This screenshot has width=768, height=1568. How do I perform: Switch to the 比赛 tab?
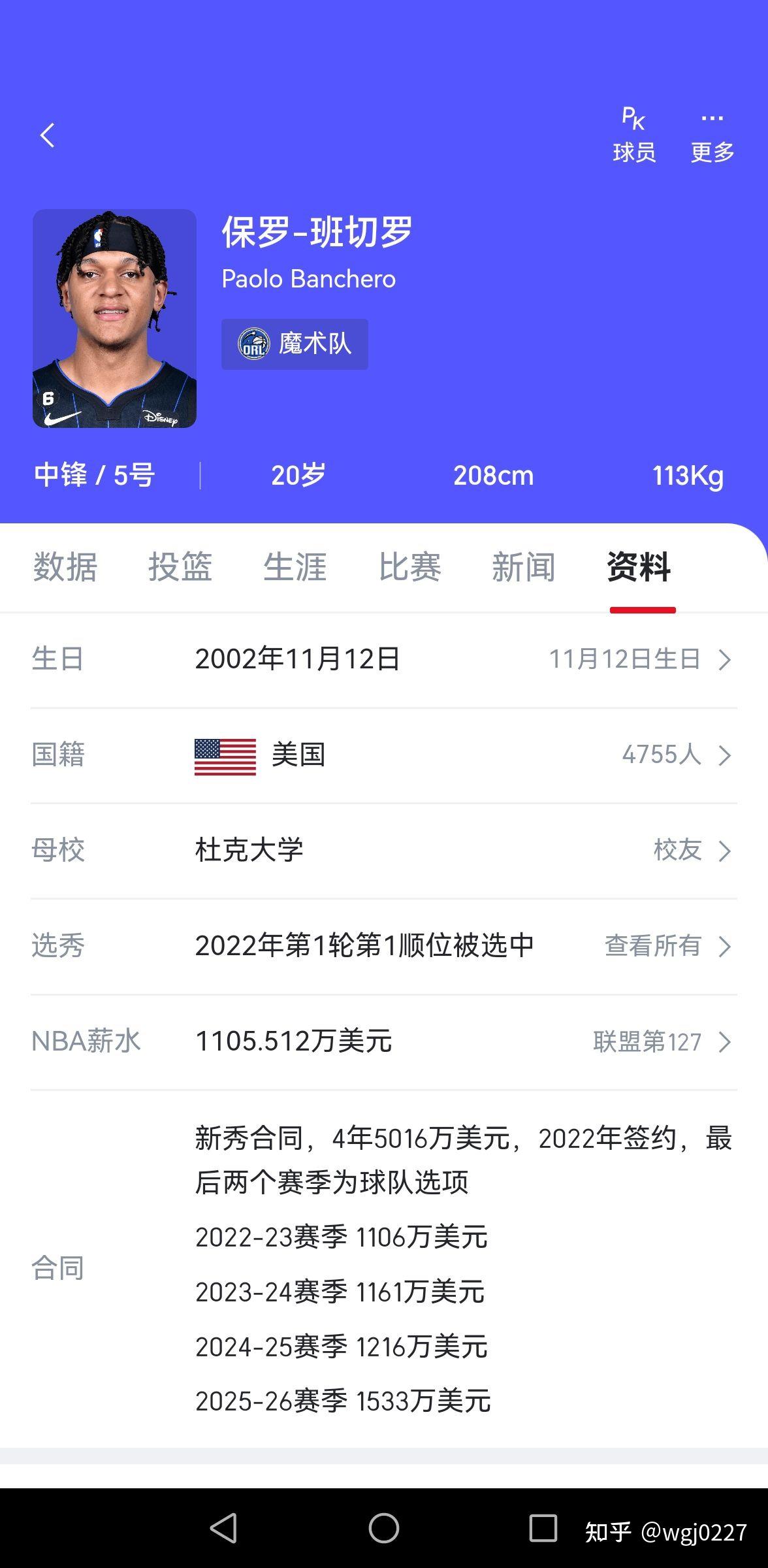(409, 566)
